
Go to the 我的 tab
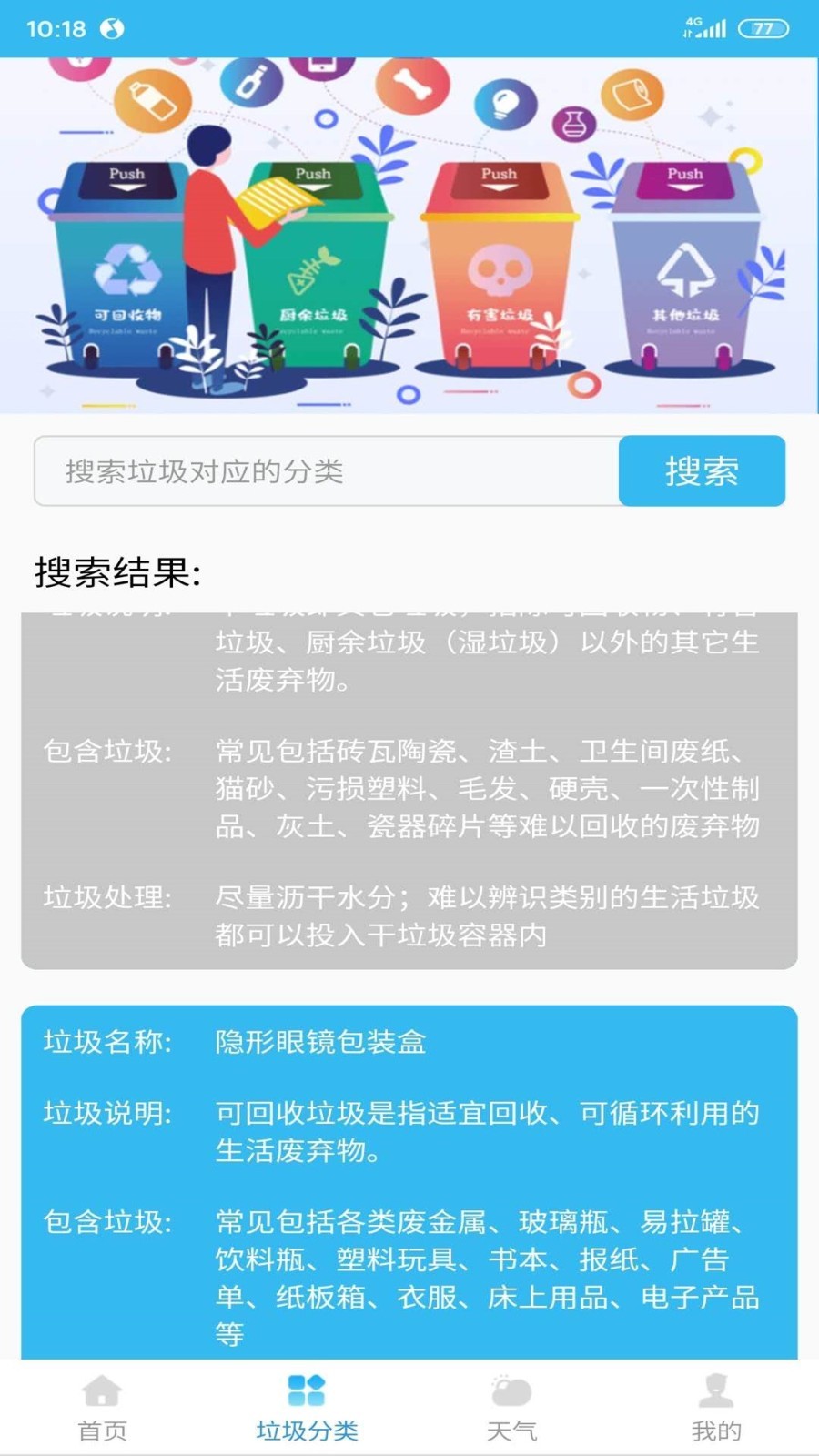pyautogui.click(x=716, y=1408)
